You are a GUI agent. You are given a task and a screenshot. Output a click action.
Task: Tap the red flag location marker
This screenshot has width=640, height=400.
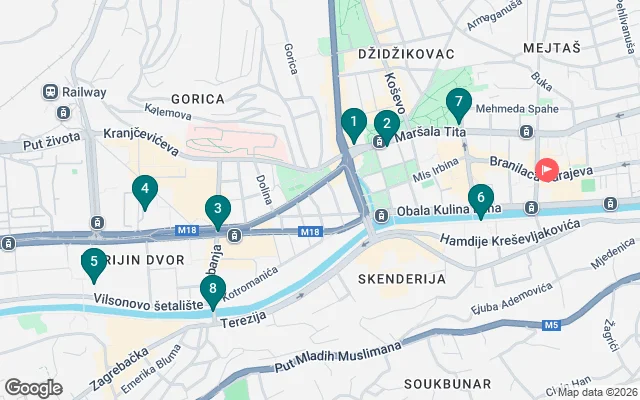[548, 170]
